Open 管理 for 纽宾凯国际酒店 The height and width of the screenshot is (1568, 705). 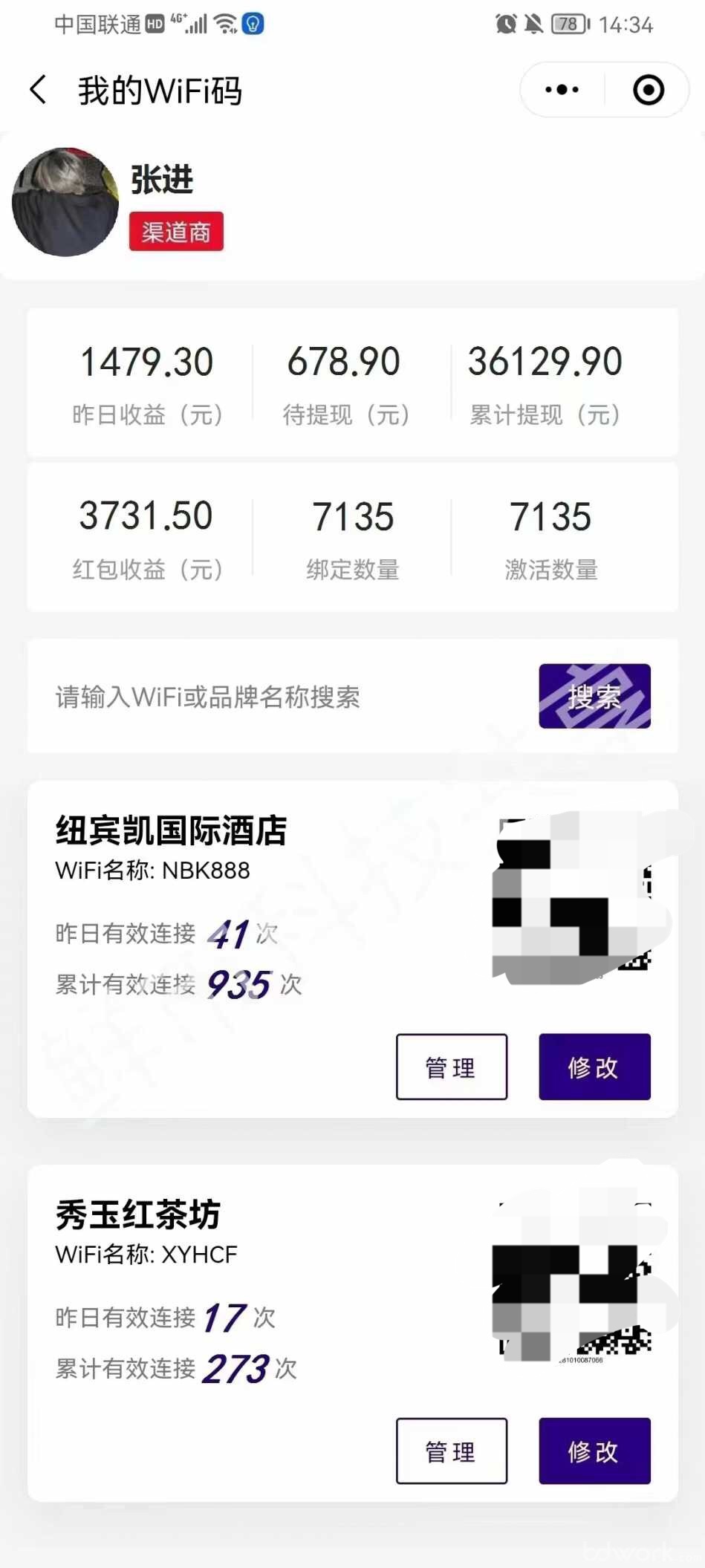[x=451, y=1067]
